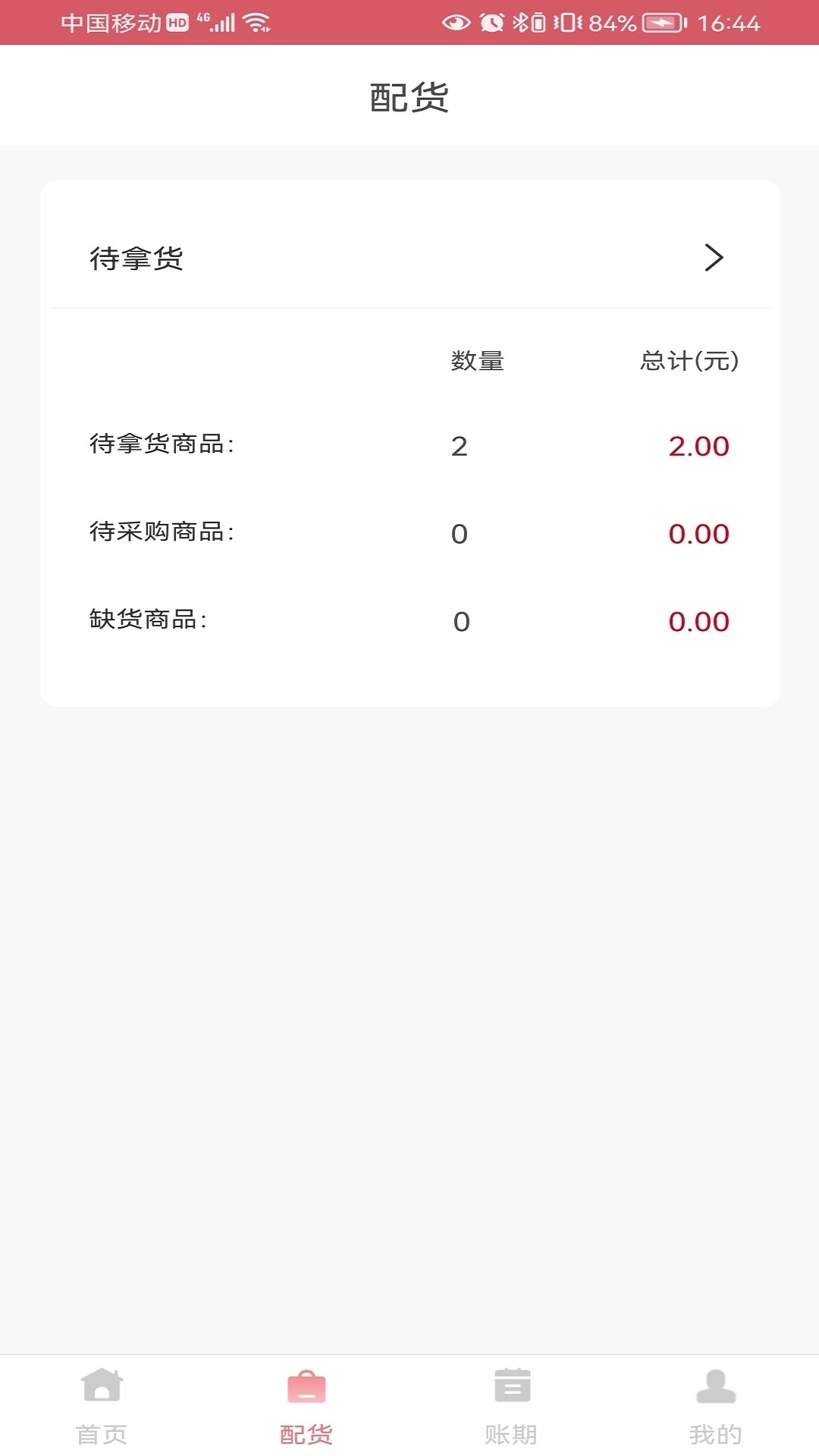
Task: Tap the alarm clock status icon
Action: click(x=491, y=24)
